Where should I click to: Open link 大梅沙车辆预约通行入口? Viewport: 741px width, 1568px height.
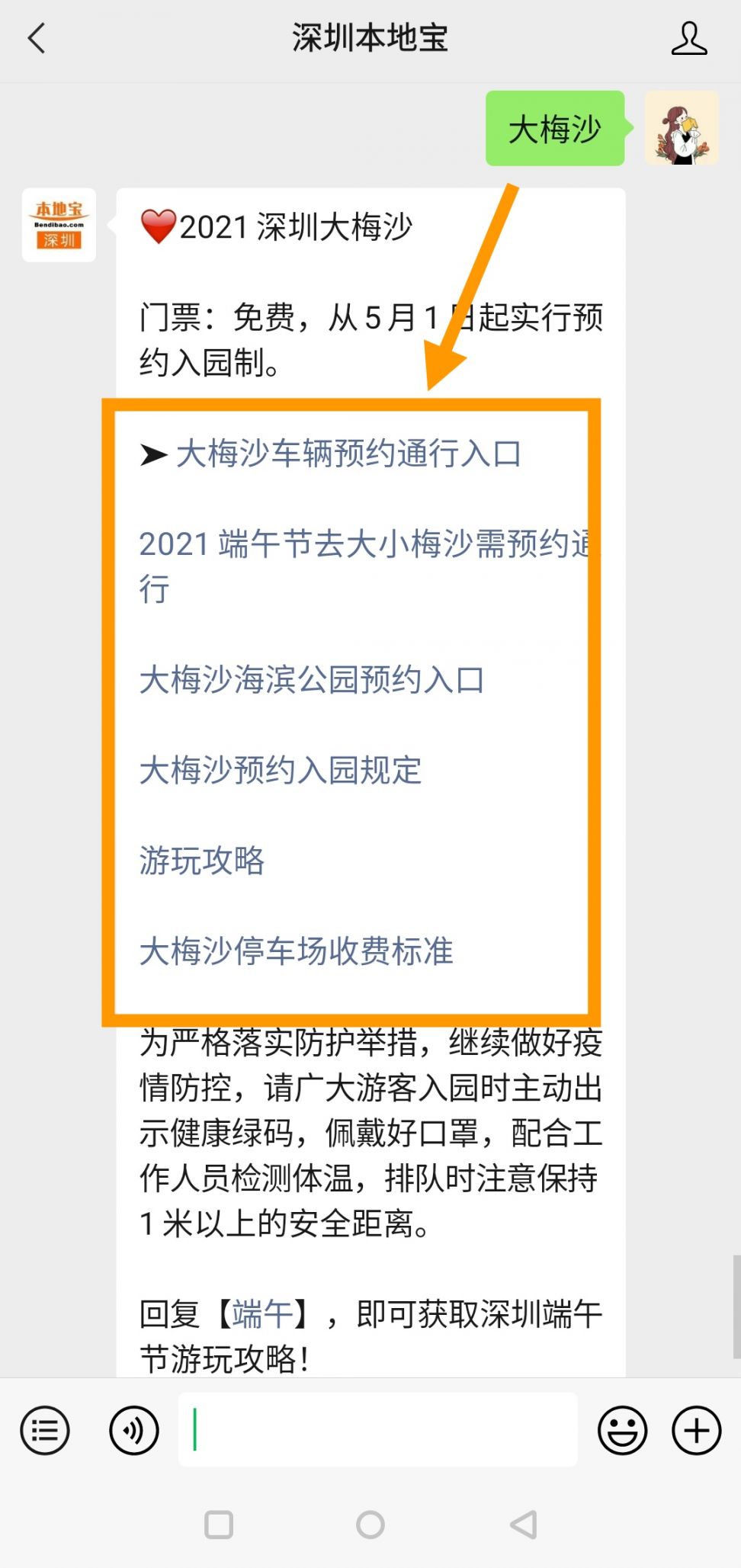pyautogui.click(x=348, y=454)
